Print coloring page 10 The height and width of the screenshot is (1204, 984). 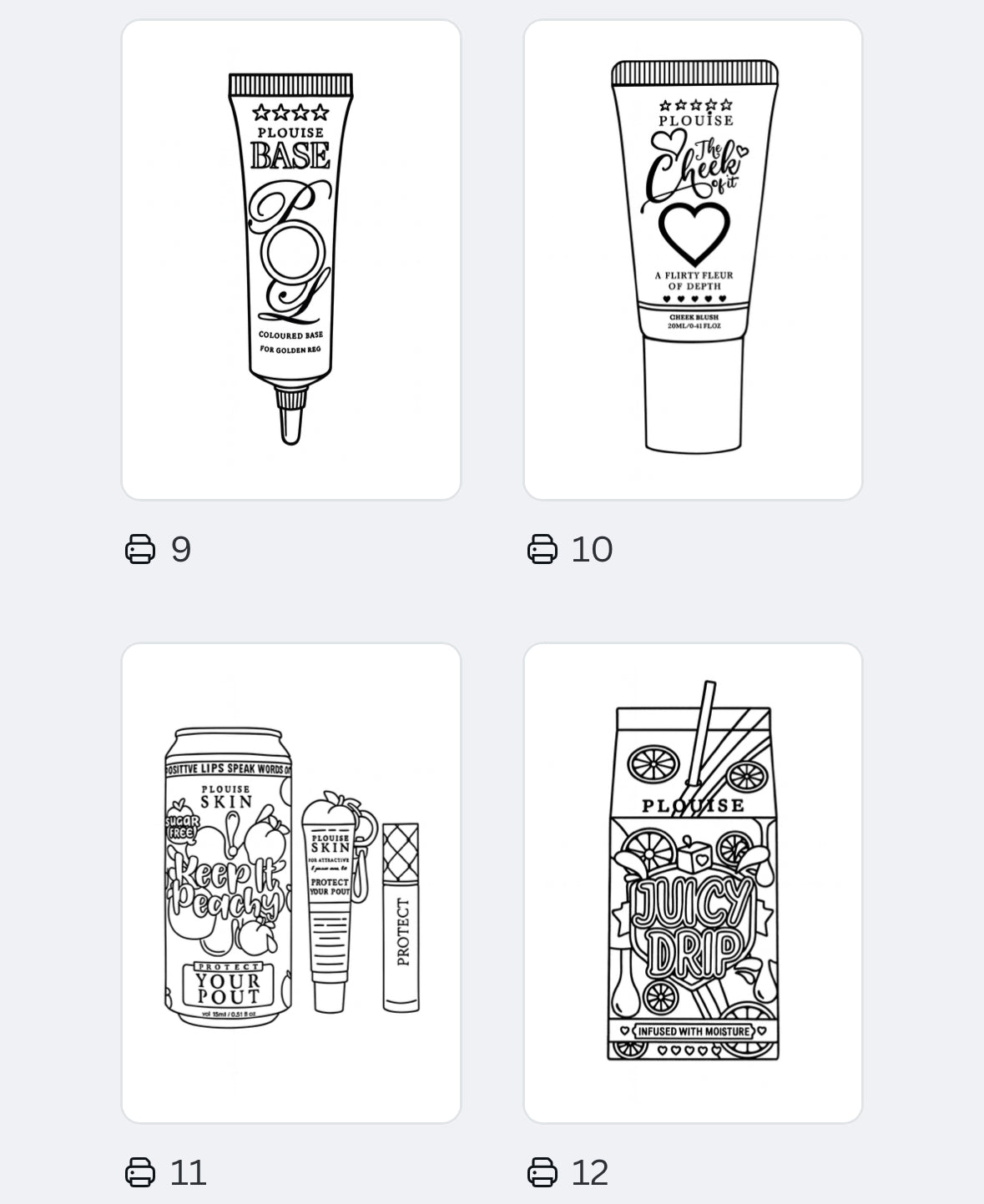point(542,550)
